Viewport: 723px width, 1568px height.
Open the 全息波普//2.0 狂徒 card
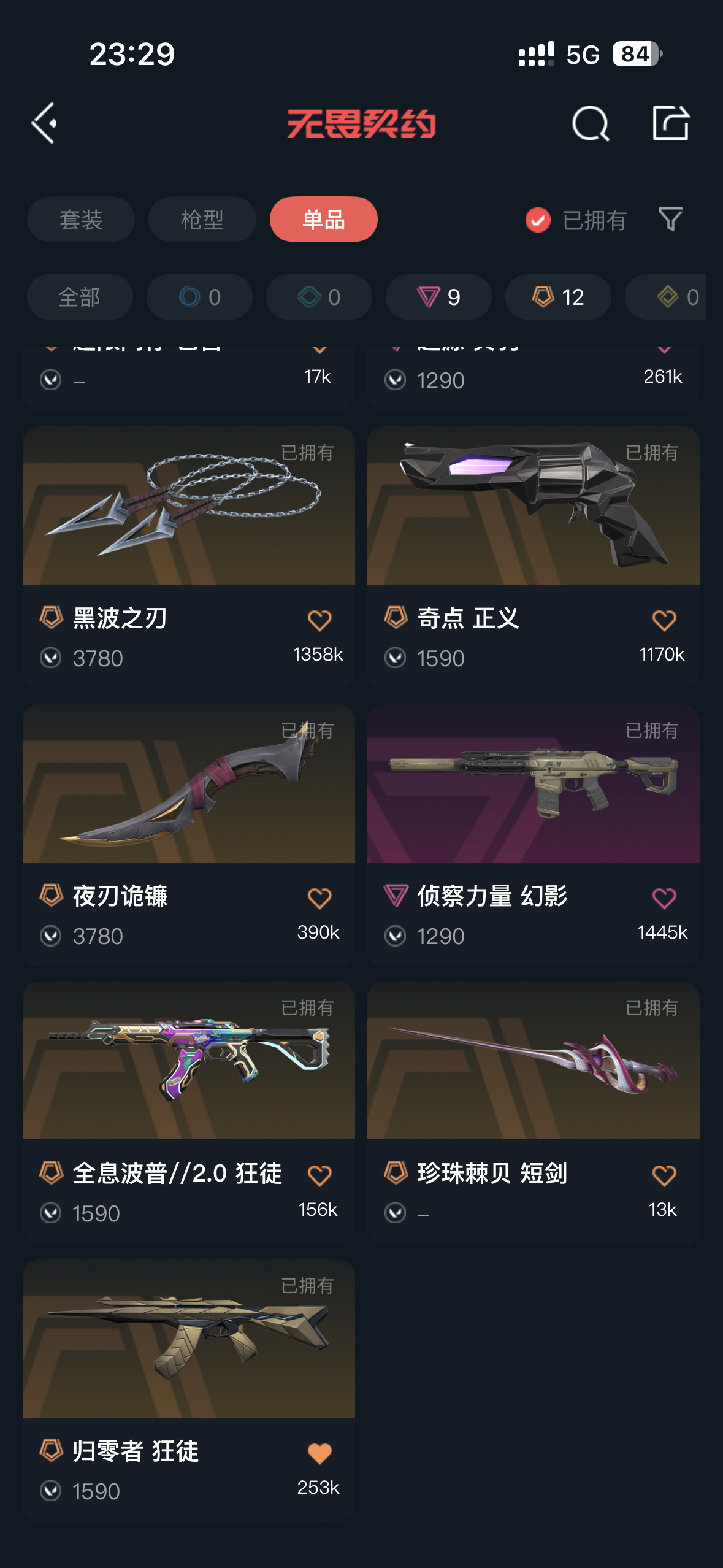tap(189, 1113)
